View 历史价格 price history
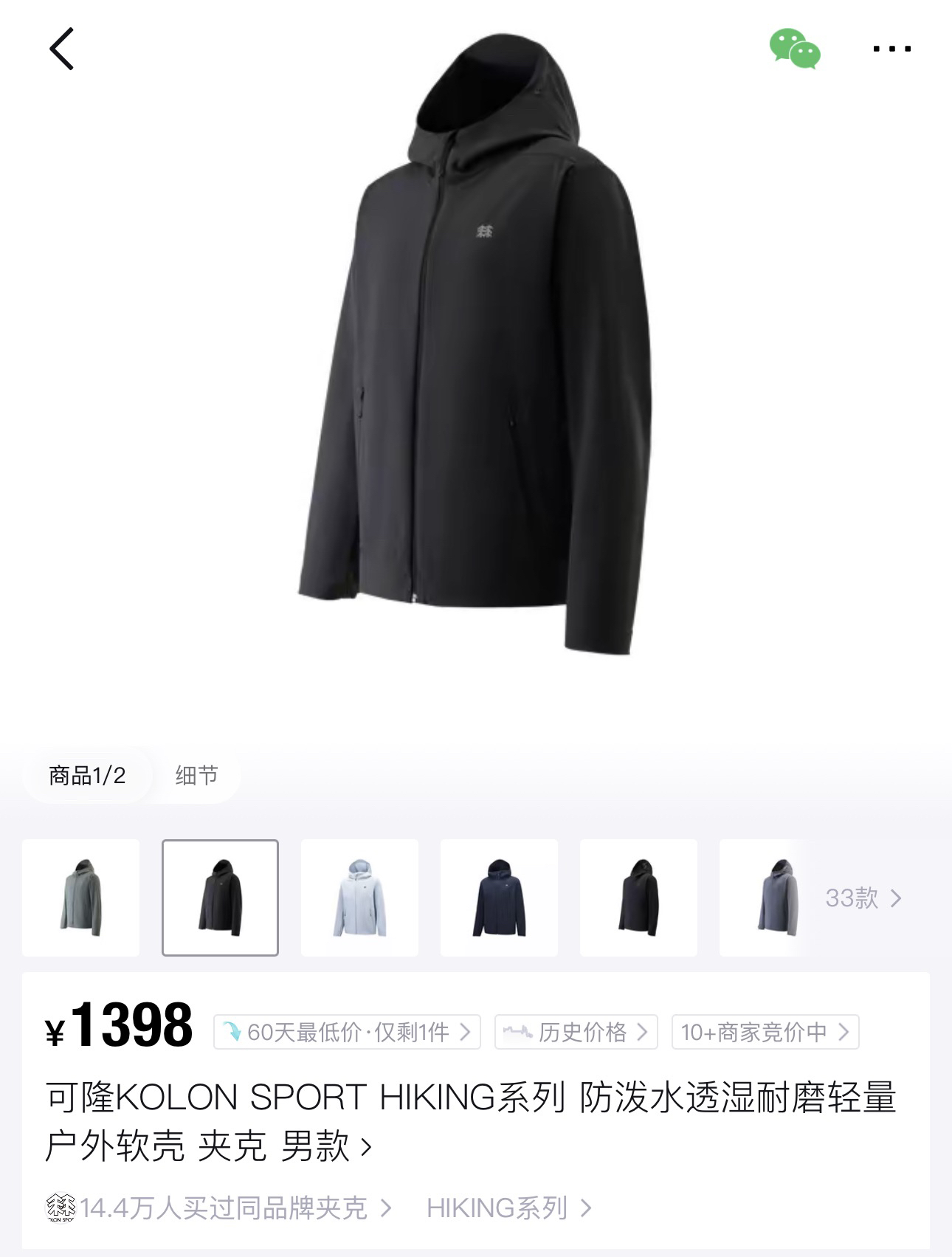 click(576, 1032)
